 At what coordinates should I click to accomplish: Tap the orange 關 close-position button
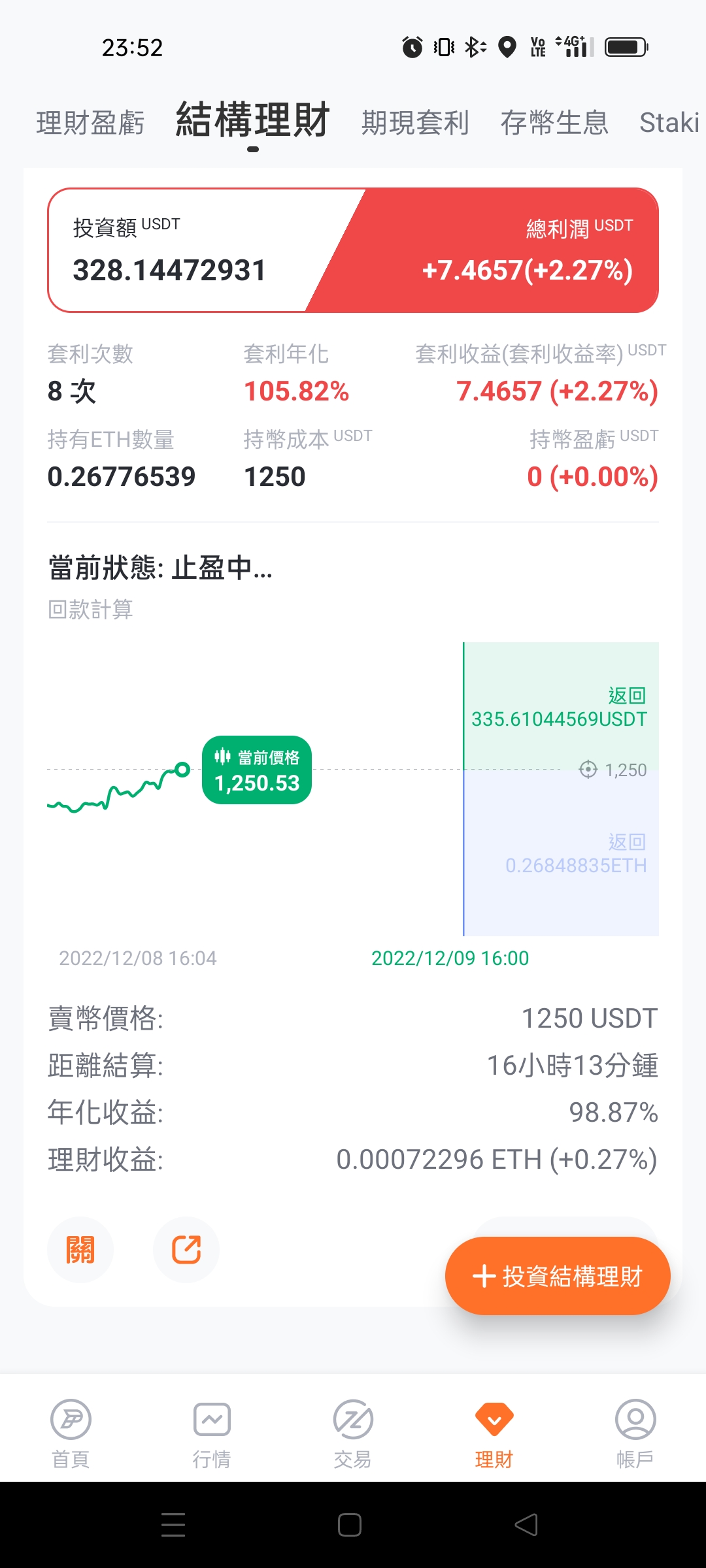tap(80, 1250)
